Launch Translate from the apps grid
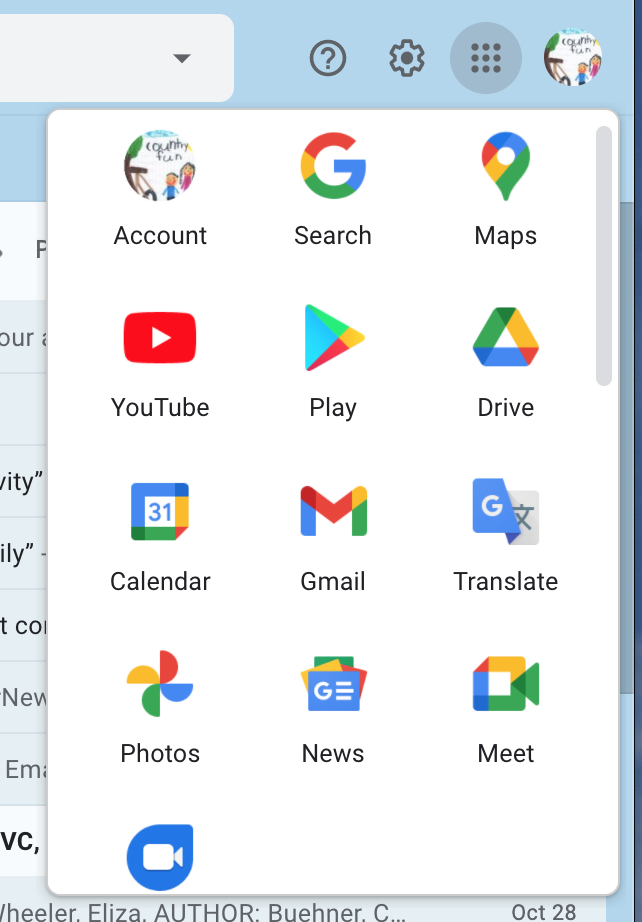This screenshot has height=922, width=642. coord(506,535)
